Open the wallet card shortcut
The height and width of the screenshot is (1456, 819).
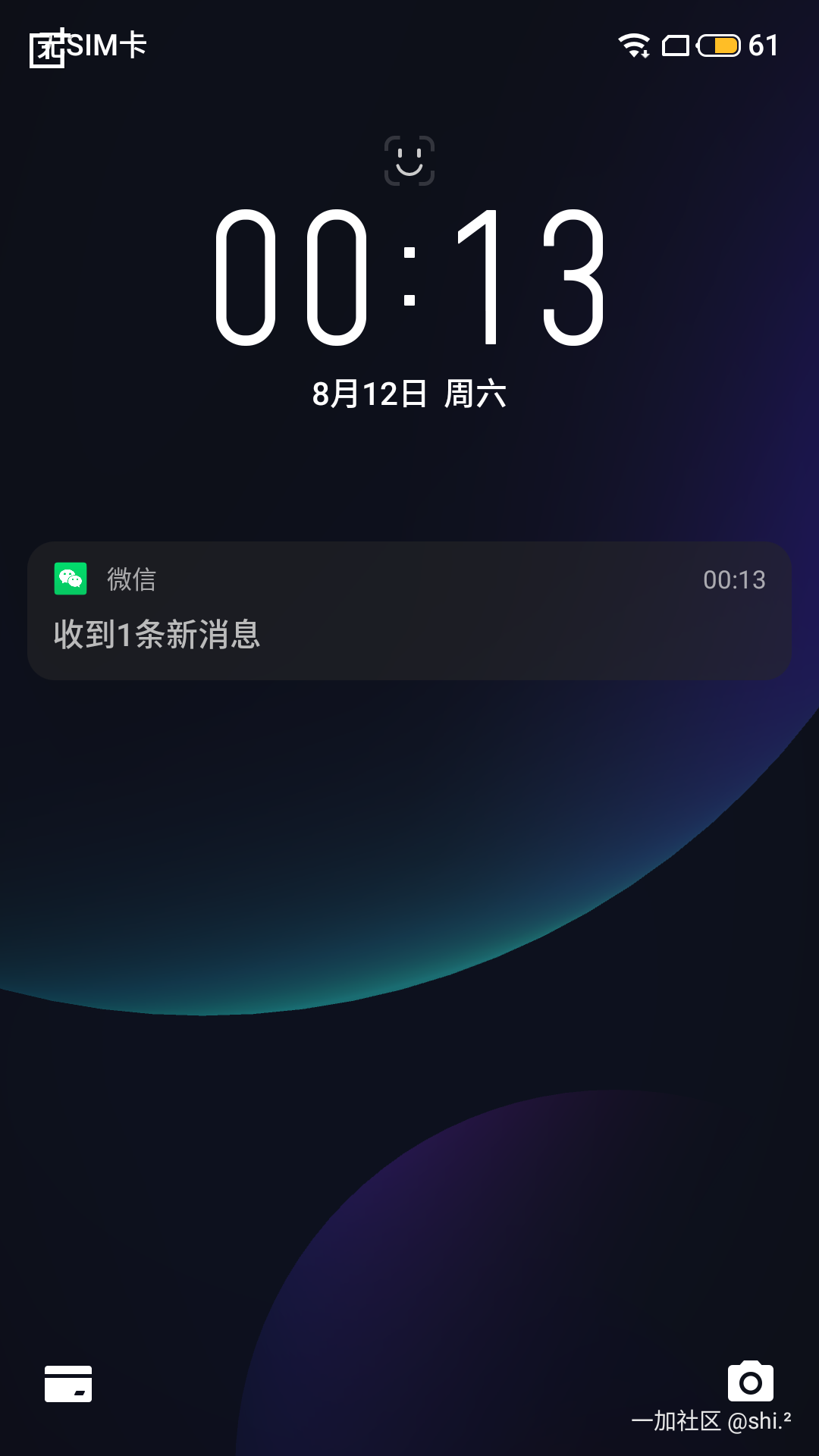pyautogui.click(x=68, y=1383)
